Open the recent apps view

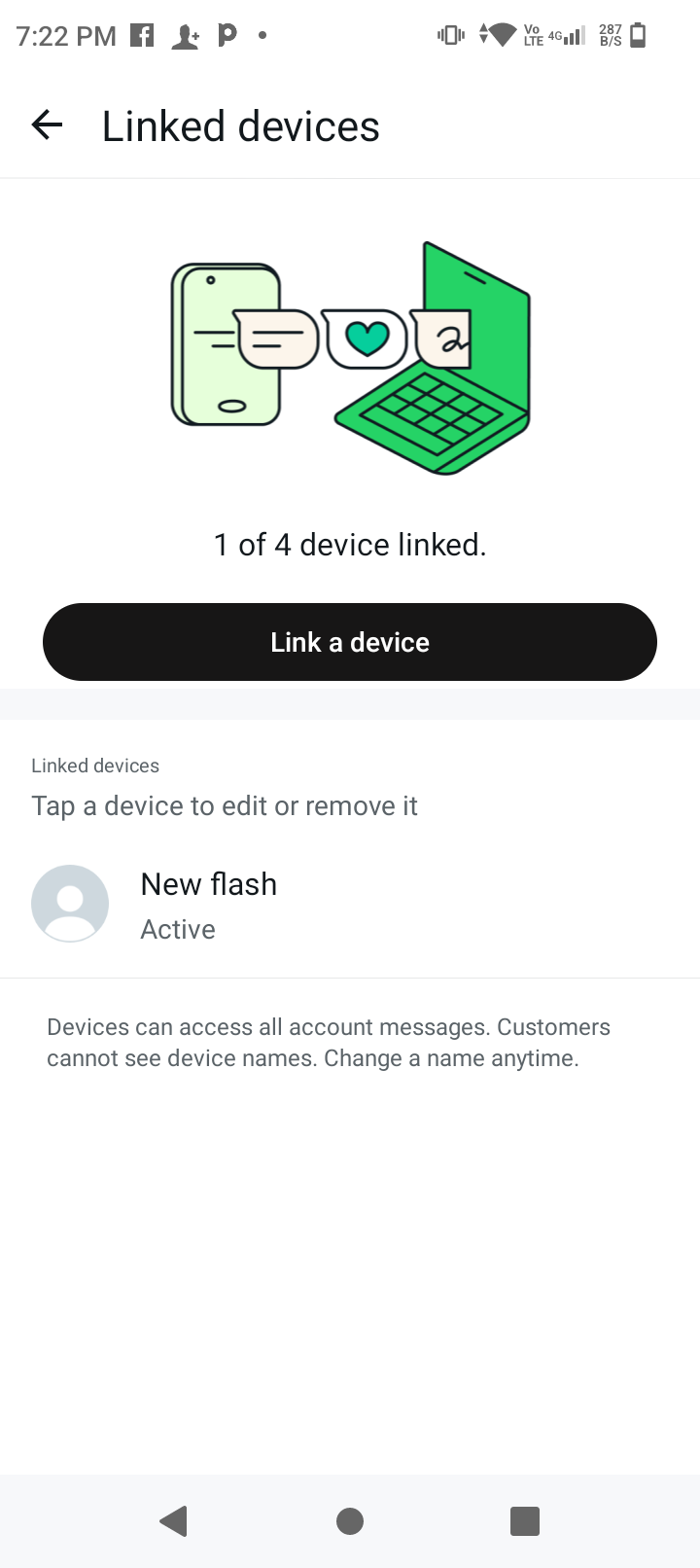tap(525, 1520)
